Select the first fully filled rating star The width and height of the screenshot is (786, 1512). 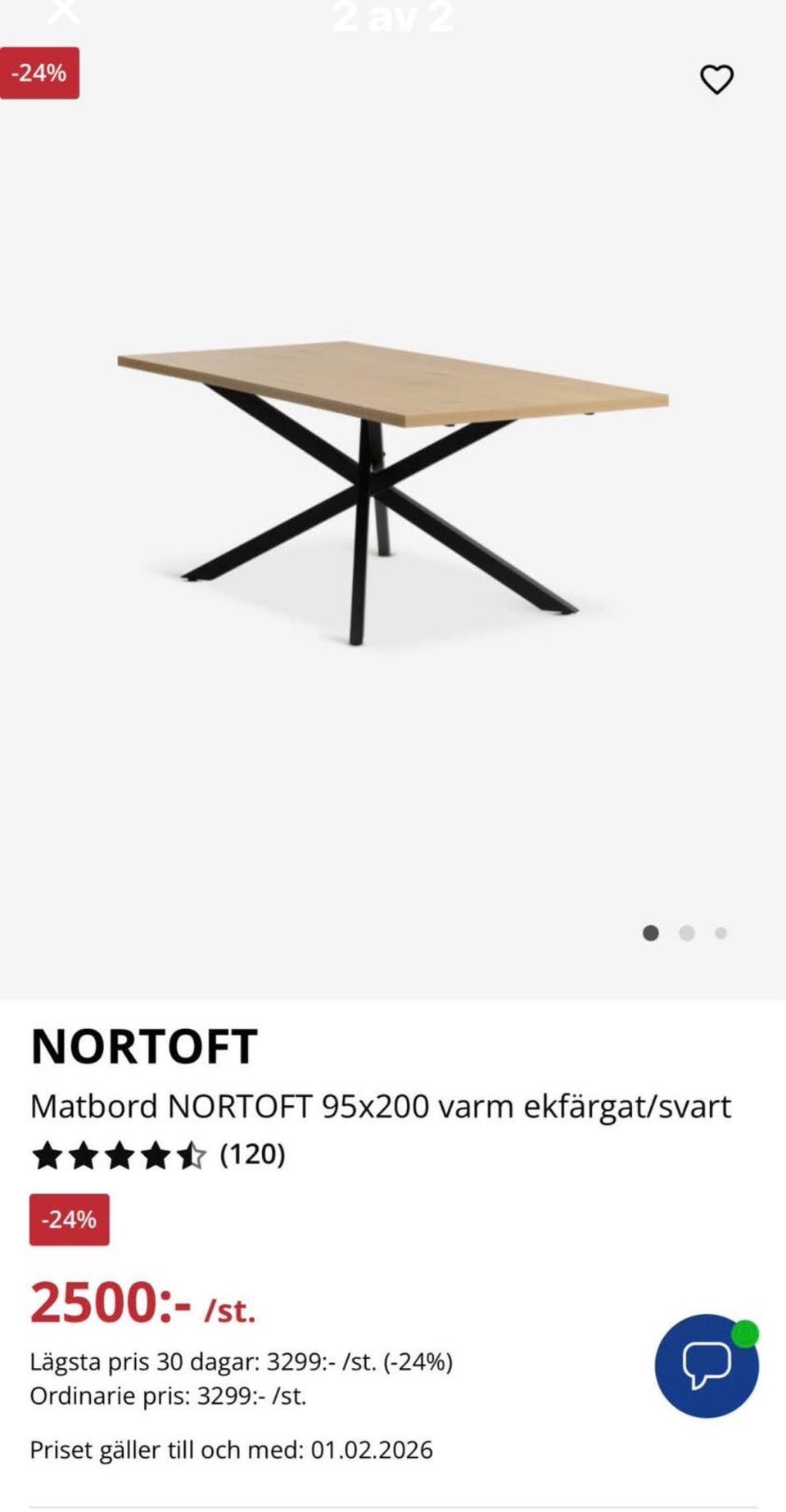pyautogui.click(x=47, y=1156)
